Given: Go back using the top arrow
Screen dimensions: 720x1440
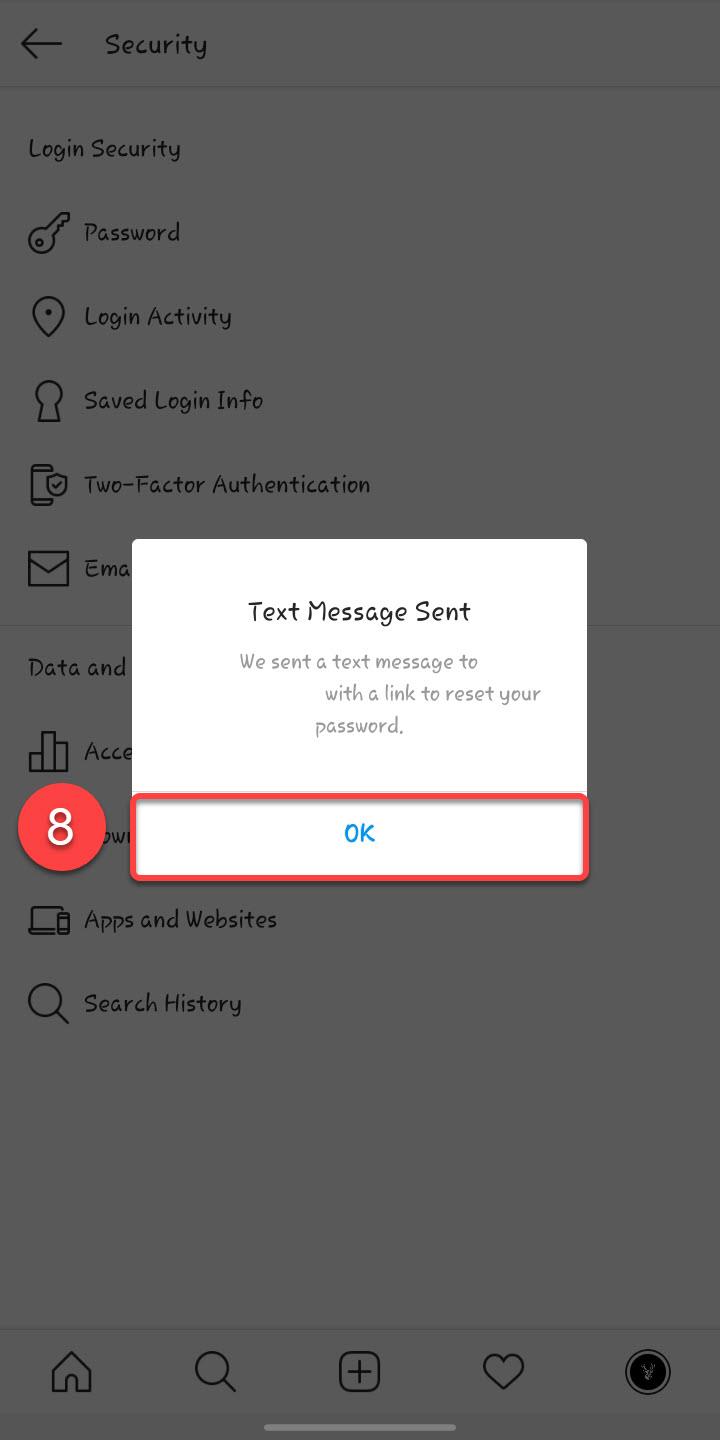Looking at the screenshot, I should click(41, 44).
